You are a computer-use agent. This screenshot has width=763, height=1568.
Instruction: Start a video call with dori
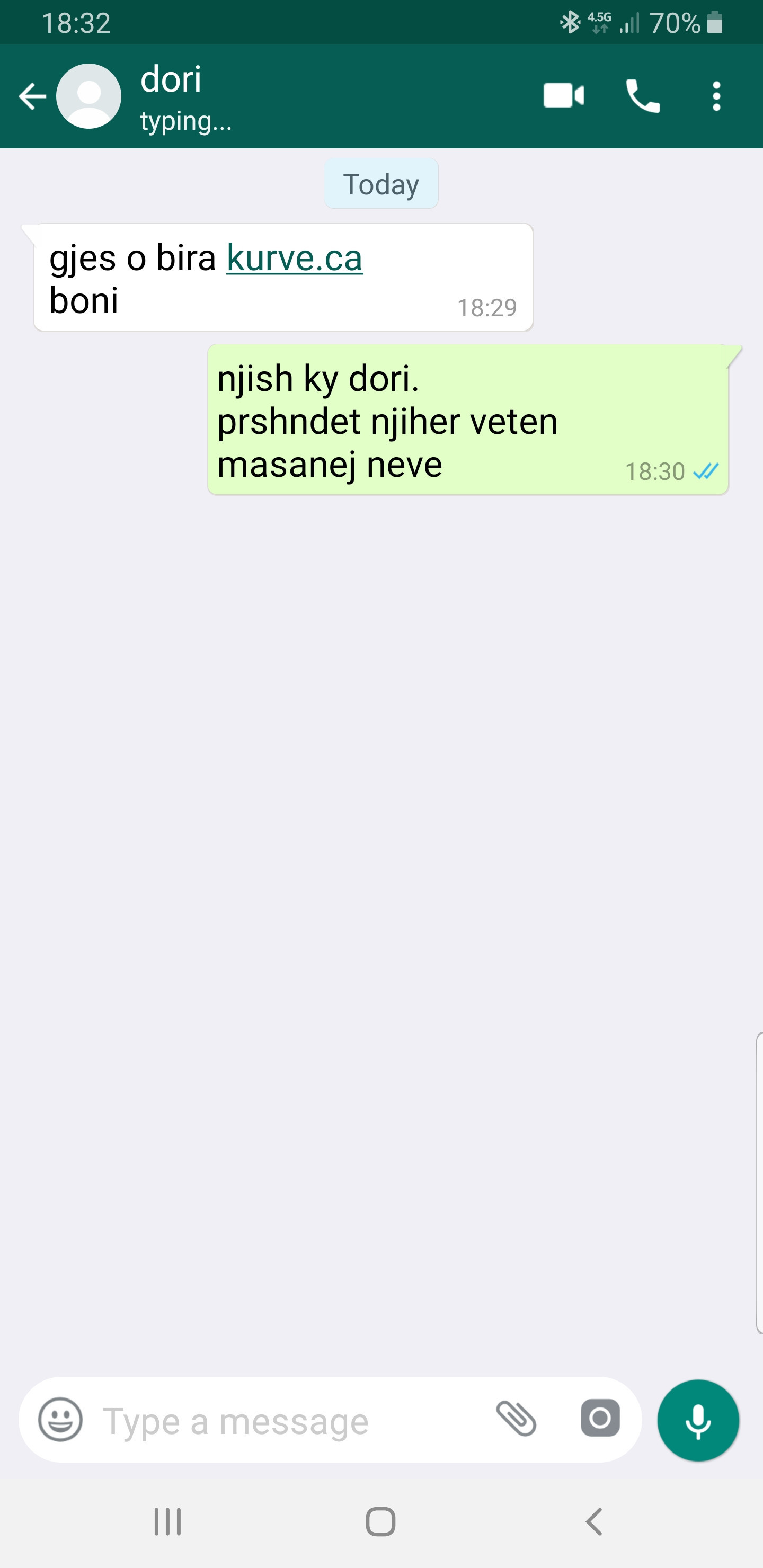click(562, 96)
